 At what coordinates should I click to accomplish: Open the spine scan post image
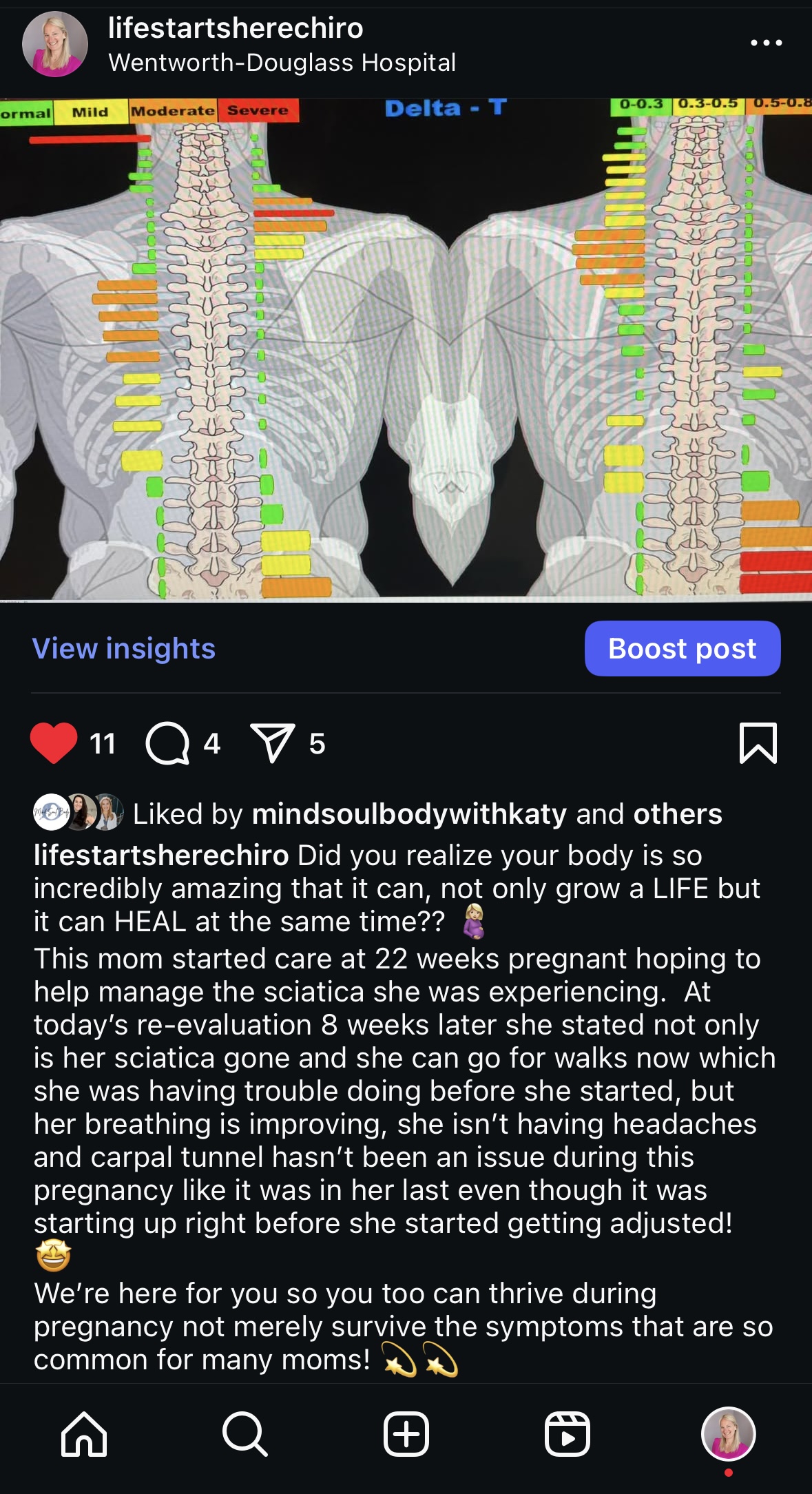pyautogui.click(x=406, y=350)
